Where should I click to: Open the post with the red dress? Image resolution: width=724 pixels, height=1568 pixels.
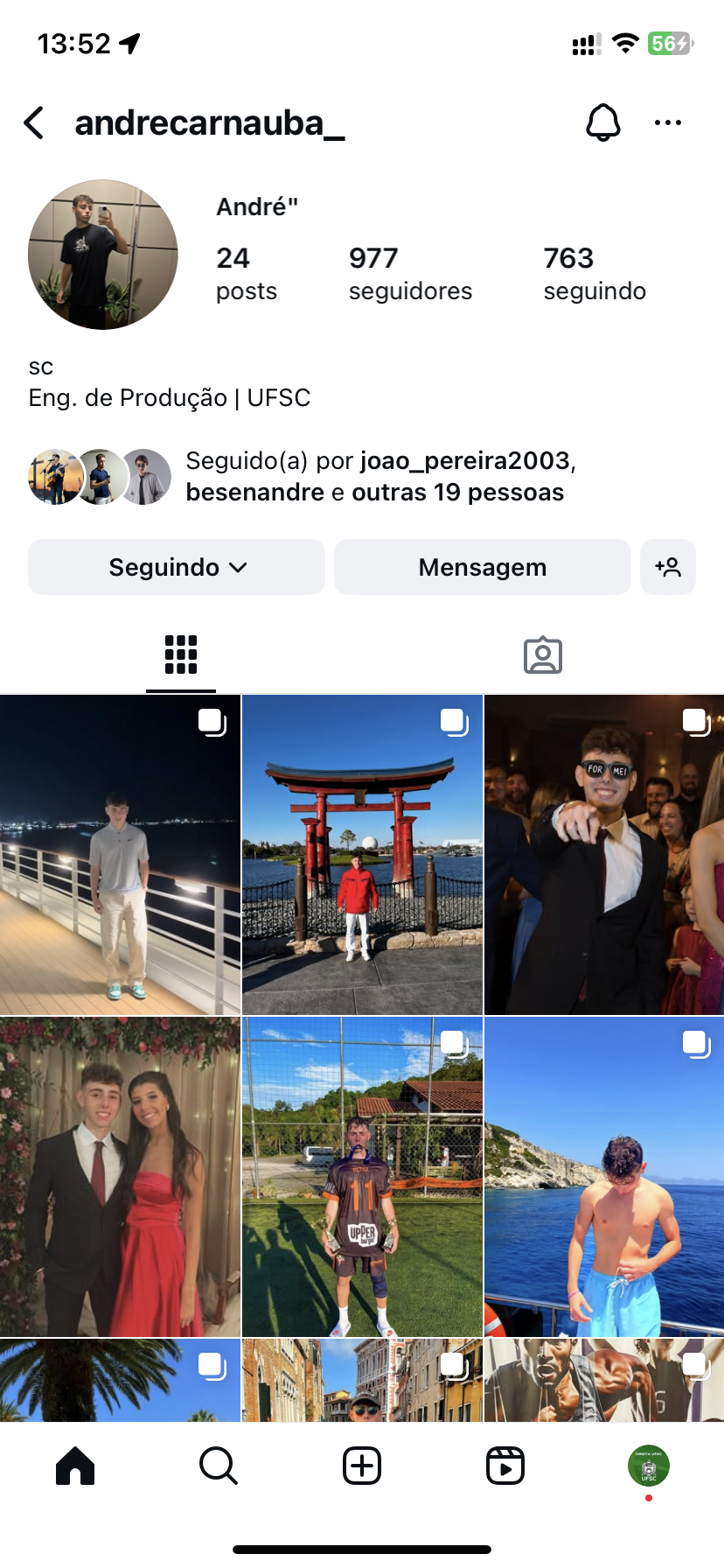click(x=120, y=1177)
